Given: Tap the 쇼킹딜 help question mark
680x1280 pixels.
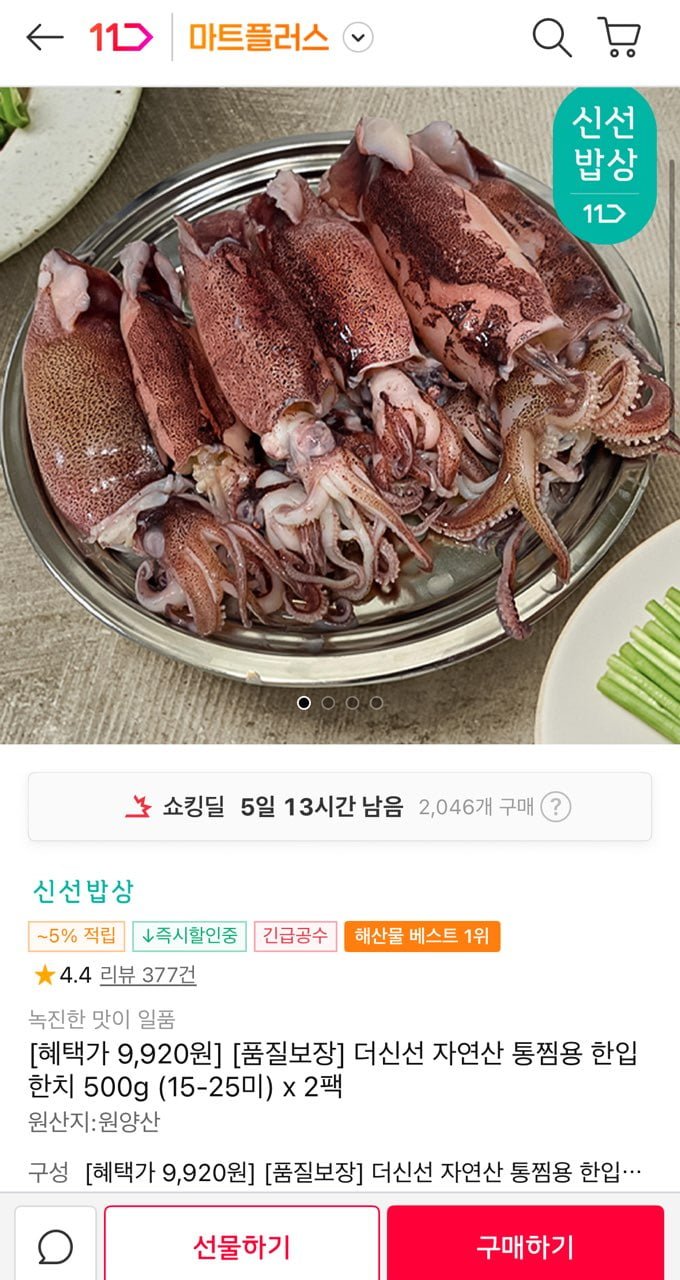Looking at the screenshot, I should point(556,807).
